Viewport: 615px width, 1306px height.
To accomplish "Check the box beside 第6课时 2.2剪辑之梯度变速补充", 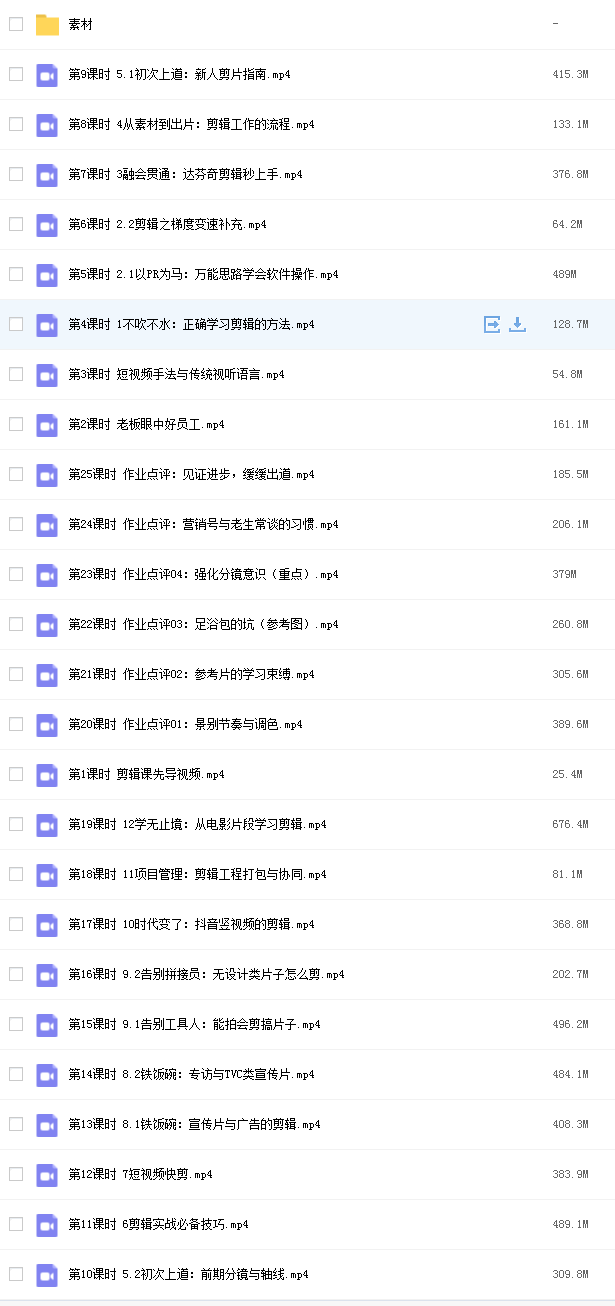I will click(16, 224).
